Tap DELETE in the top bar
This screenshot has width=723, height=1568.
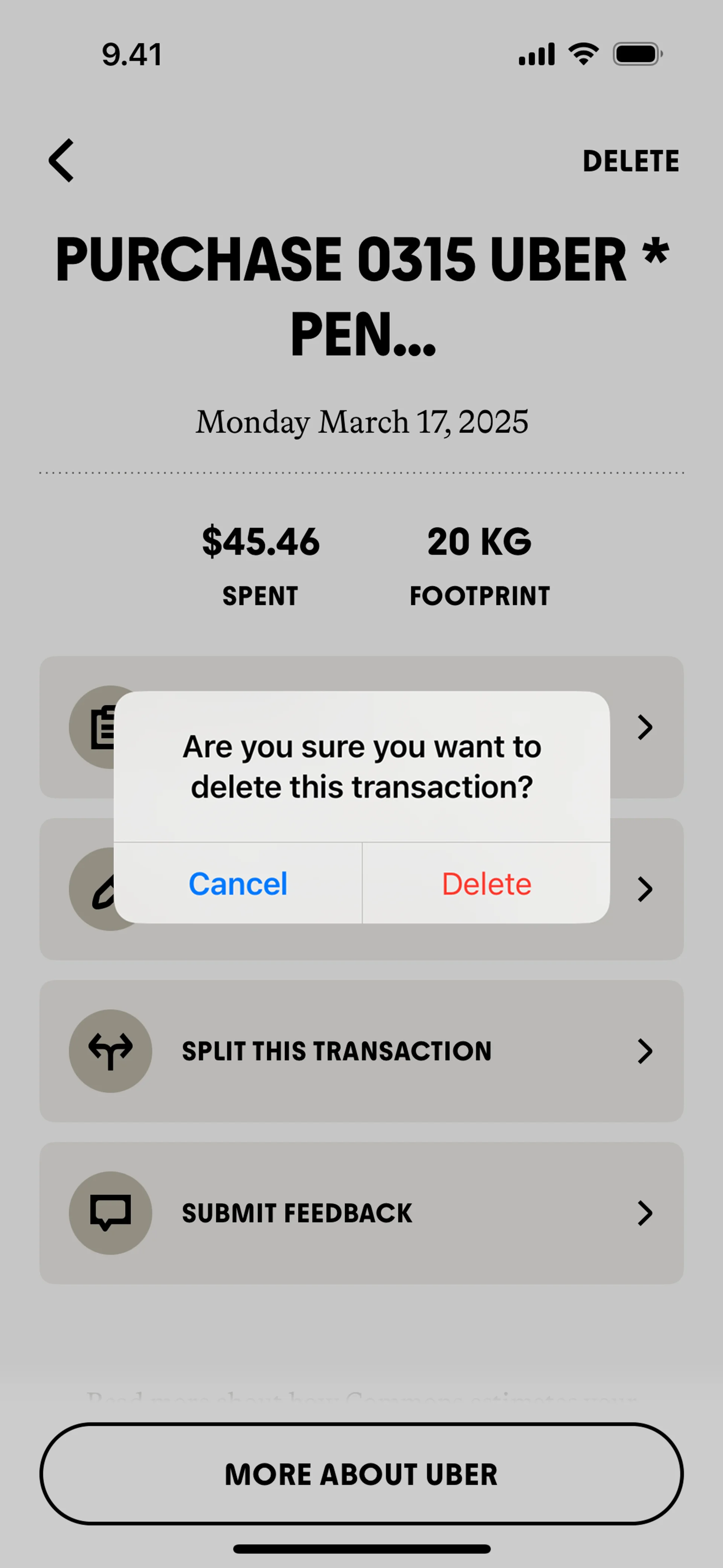pos(630,161)
